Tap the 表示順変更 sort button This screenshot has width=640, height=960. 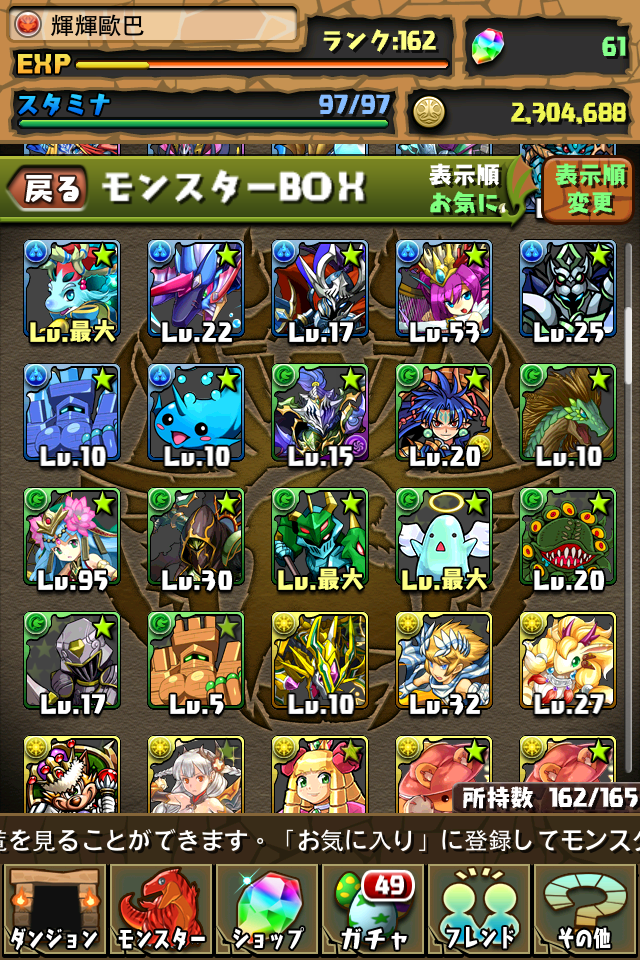tap(589, 190)
